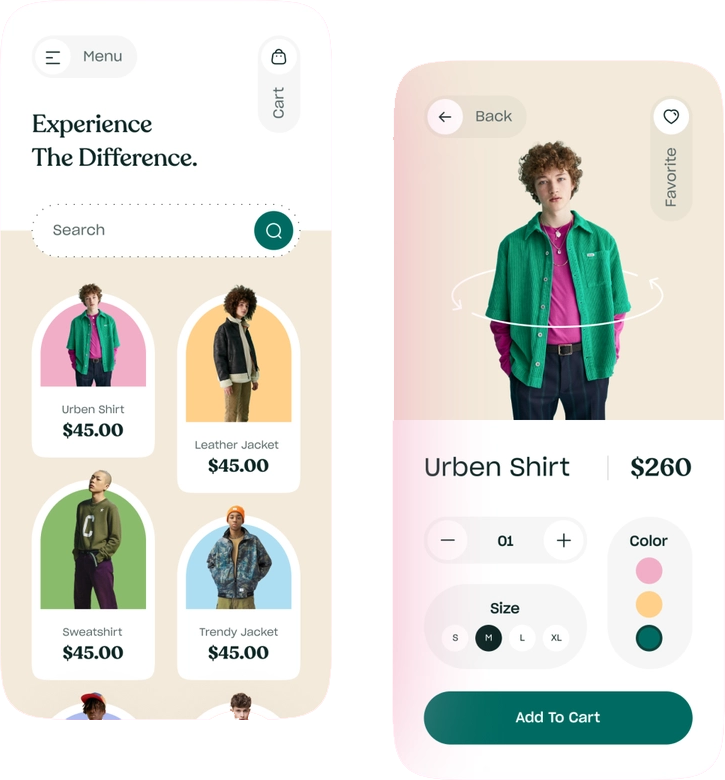The image size is (725, 780).
Task: Choose the yellow color swatch
Action: [x=649, y=604]
